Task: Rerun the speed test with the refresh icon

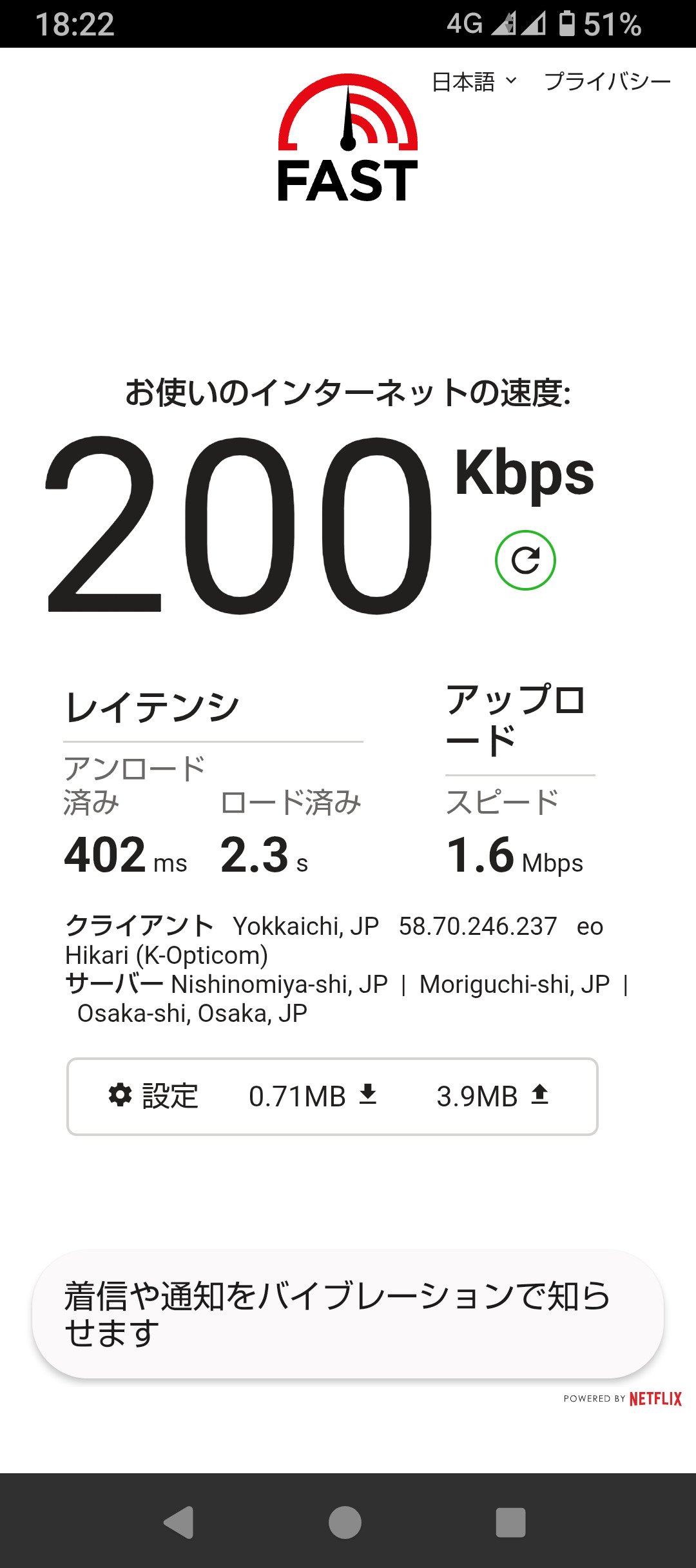Action: pos(525,560)
